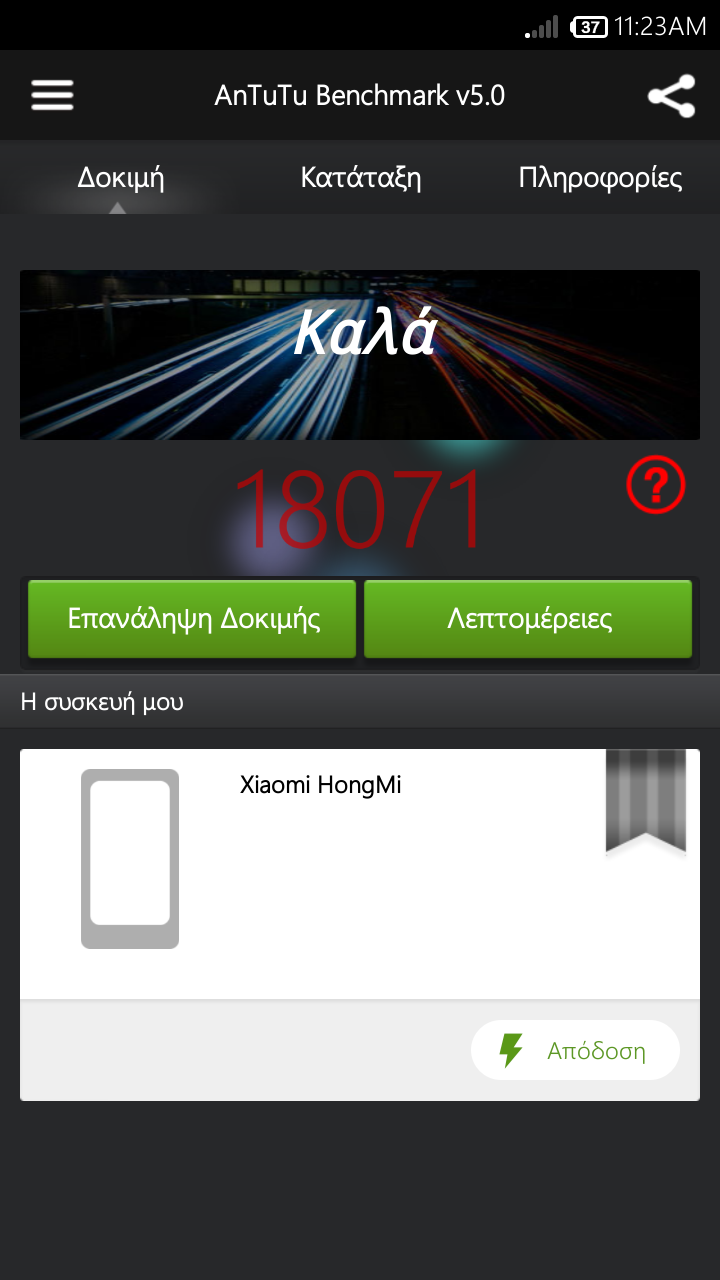Open Λεπτομέρειες score details

(x=528, y=619)
